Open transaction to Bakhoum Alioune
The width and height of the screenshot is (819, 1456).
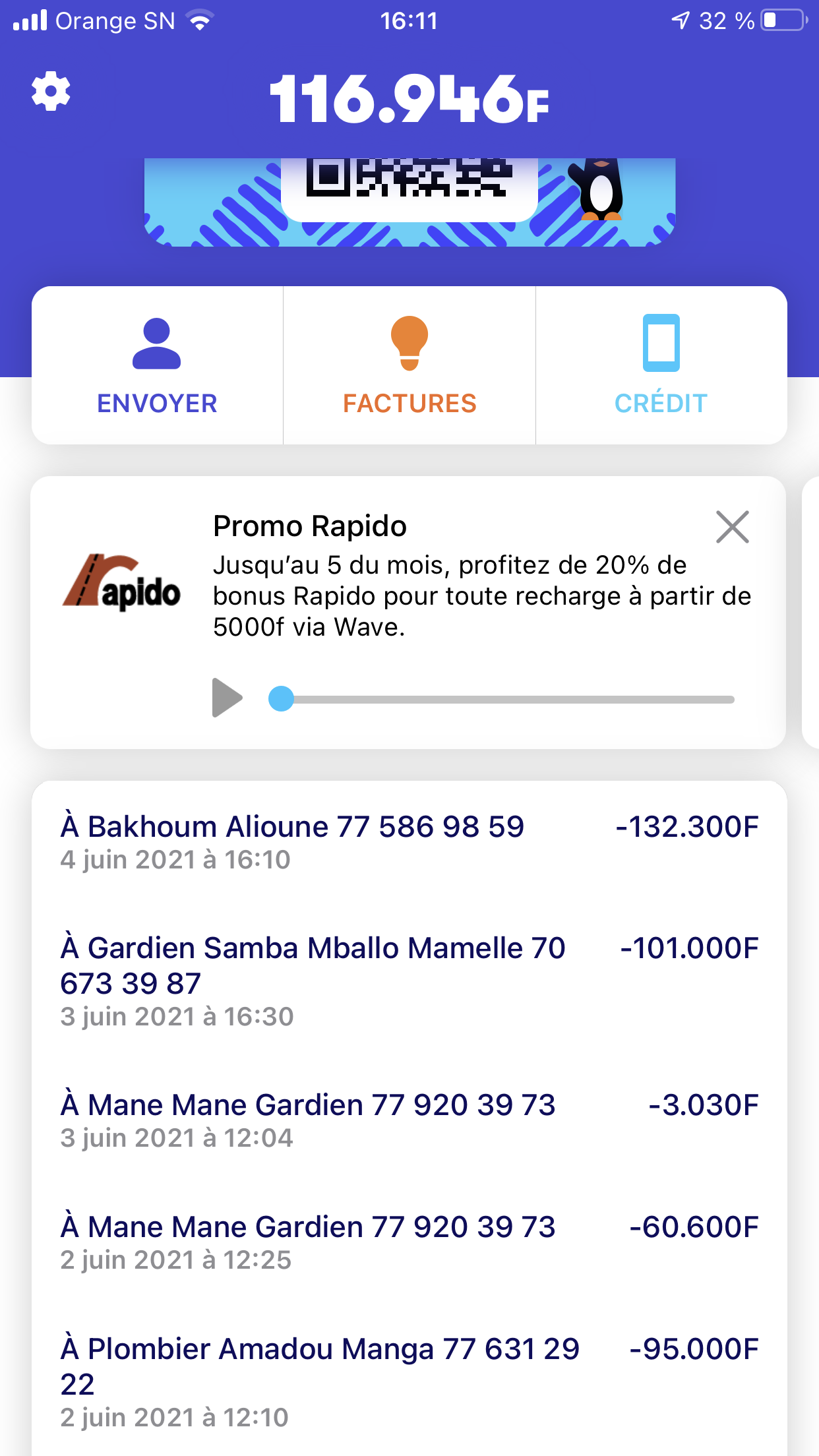point(409,841)
